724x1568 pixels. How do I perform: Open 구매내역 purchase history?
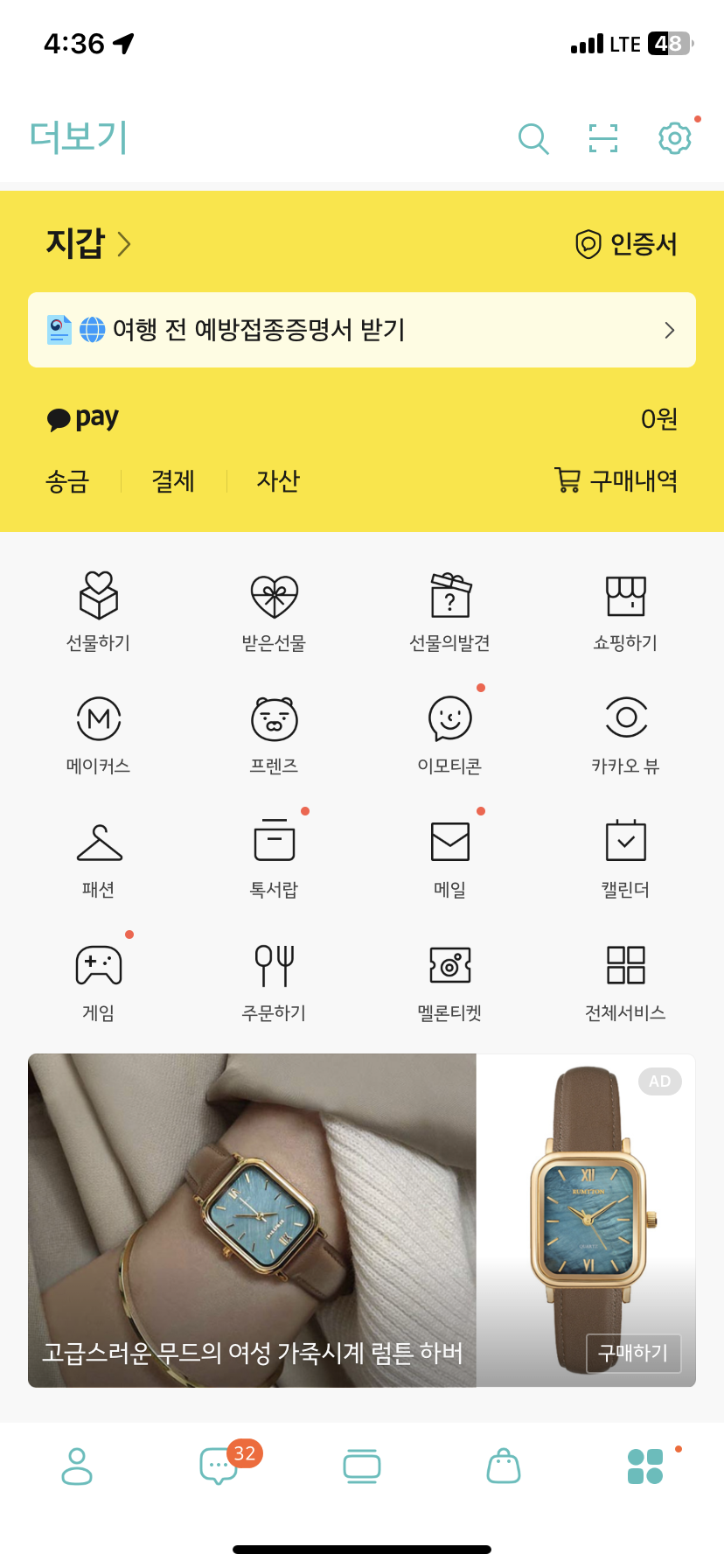[616, 480]
